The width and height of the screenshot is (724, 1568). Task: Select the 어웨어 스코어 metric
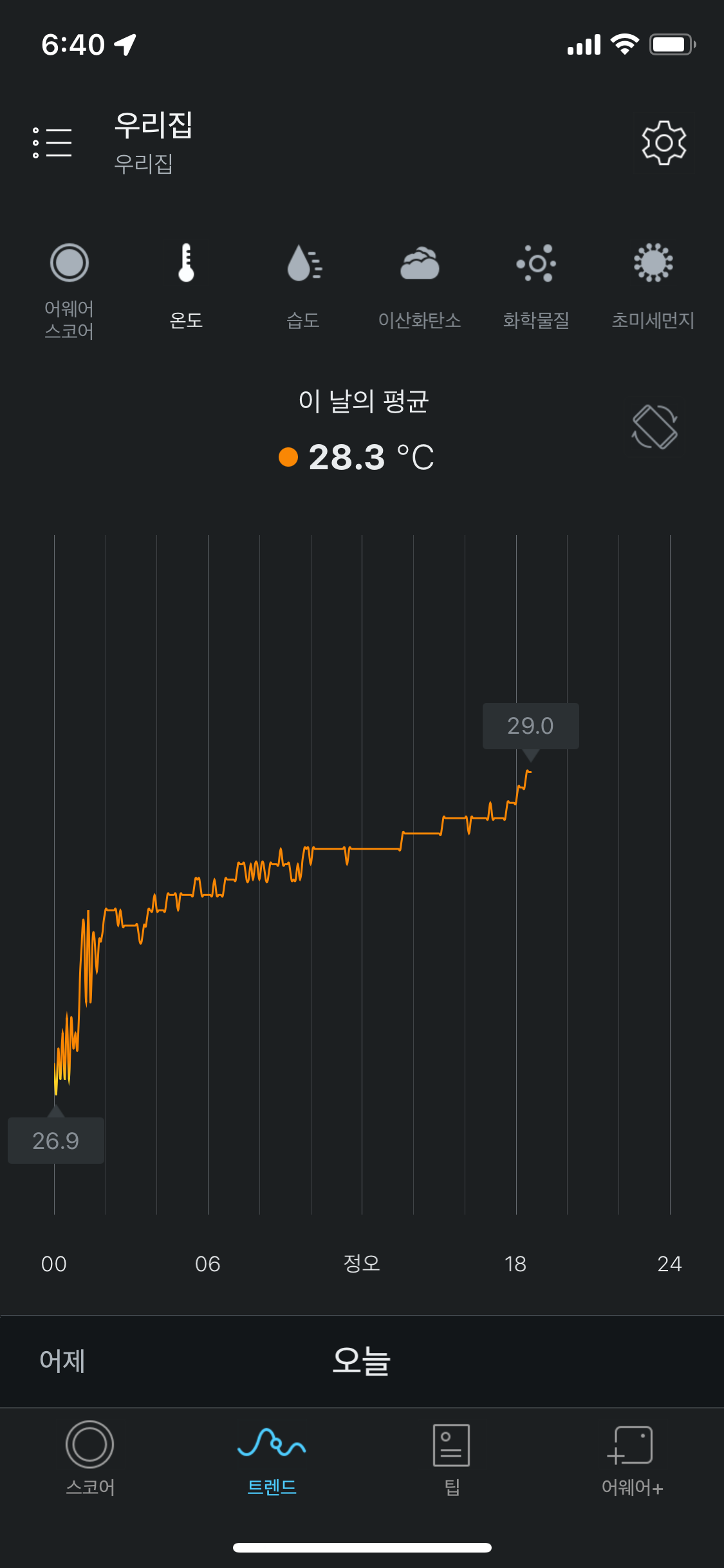point(69,290)
